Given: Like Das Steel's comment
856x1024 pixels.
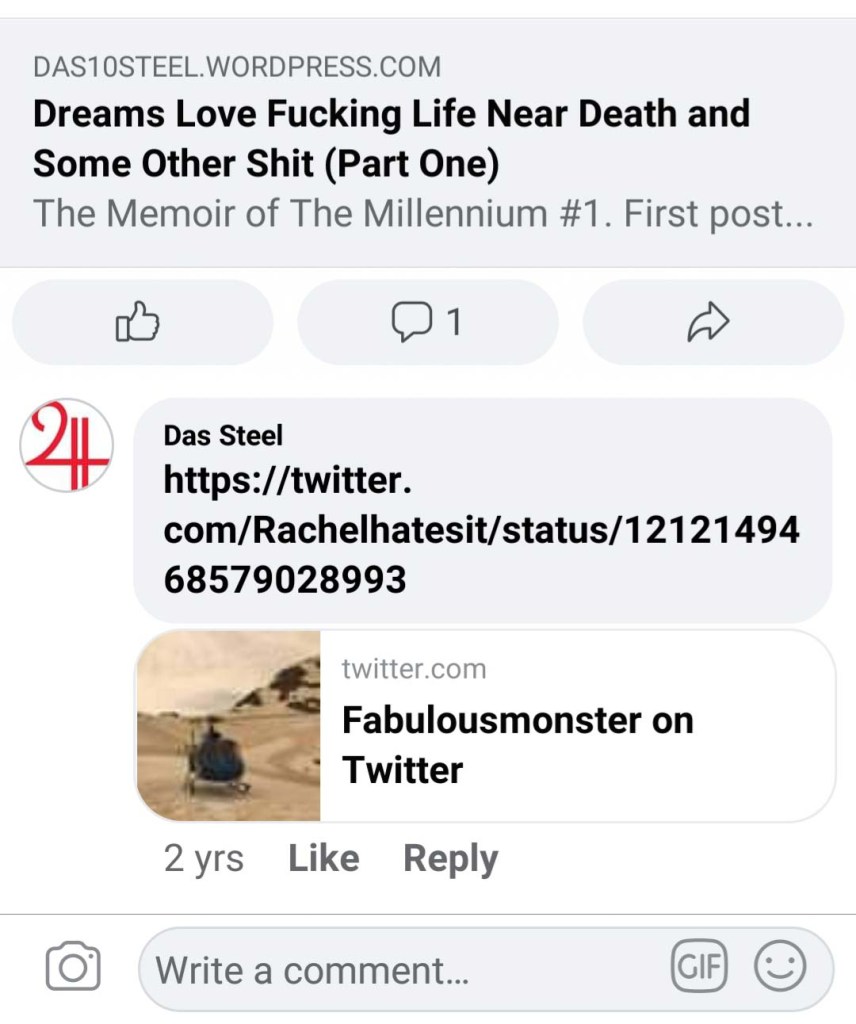Looking at the screenshot, I should [x=323, y=859].
